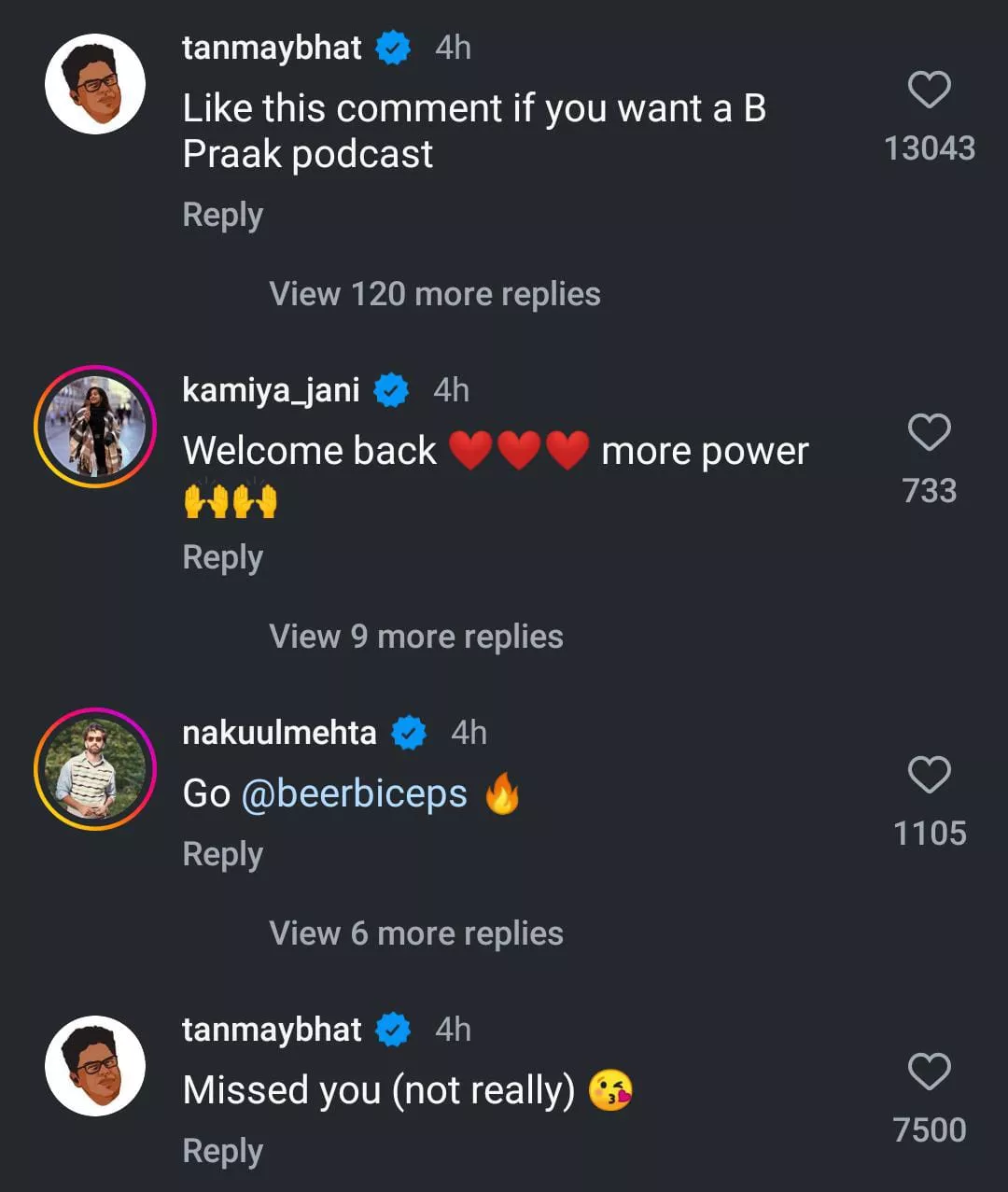Reply to the Missed you comment
This screenshot has height=1192, width=1008.
click(222, 1151)
